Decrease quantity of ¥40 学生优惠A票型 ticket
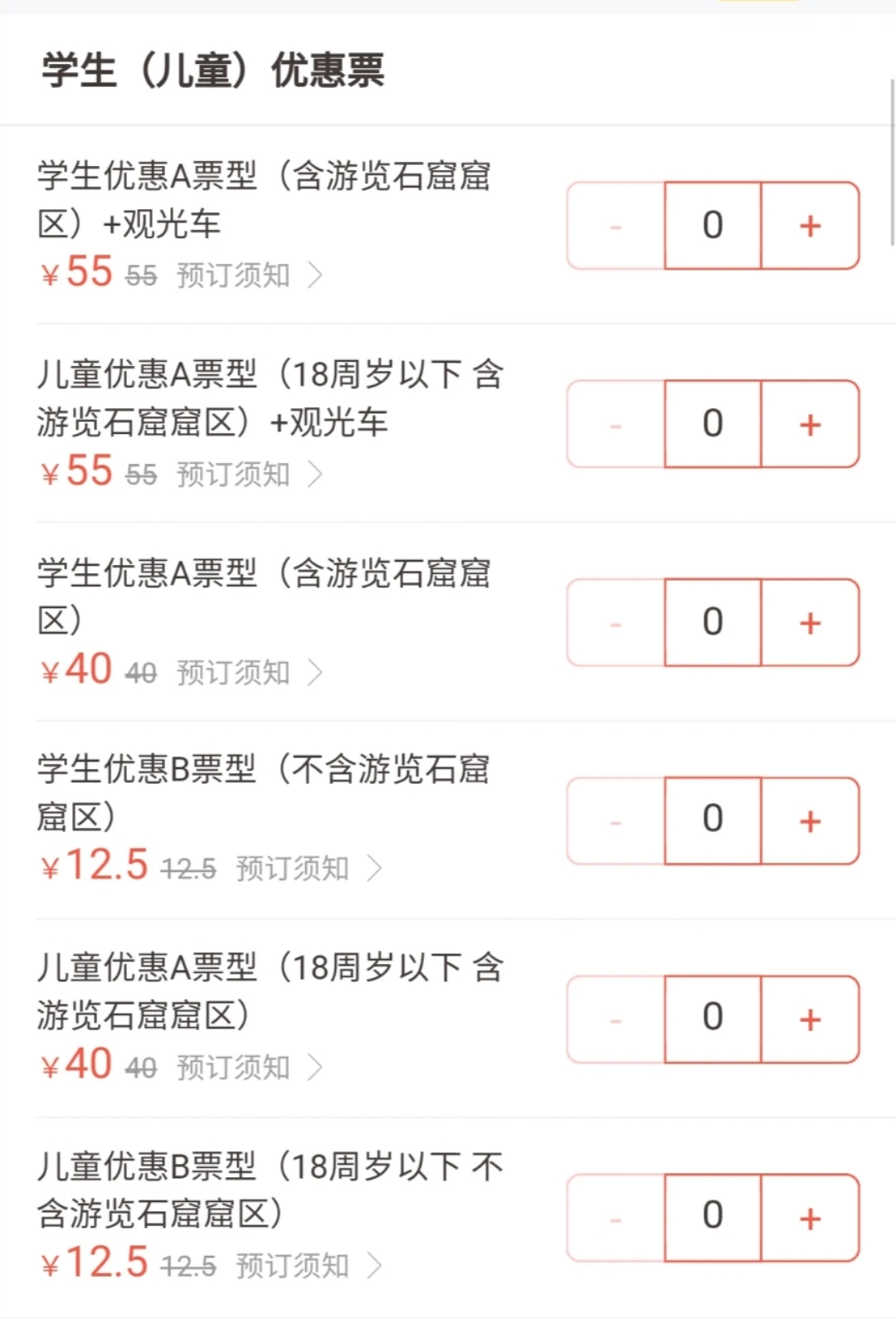896x1319 pixels. click(x=615, y=622)
